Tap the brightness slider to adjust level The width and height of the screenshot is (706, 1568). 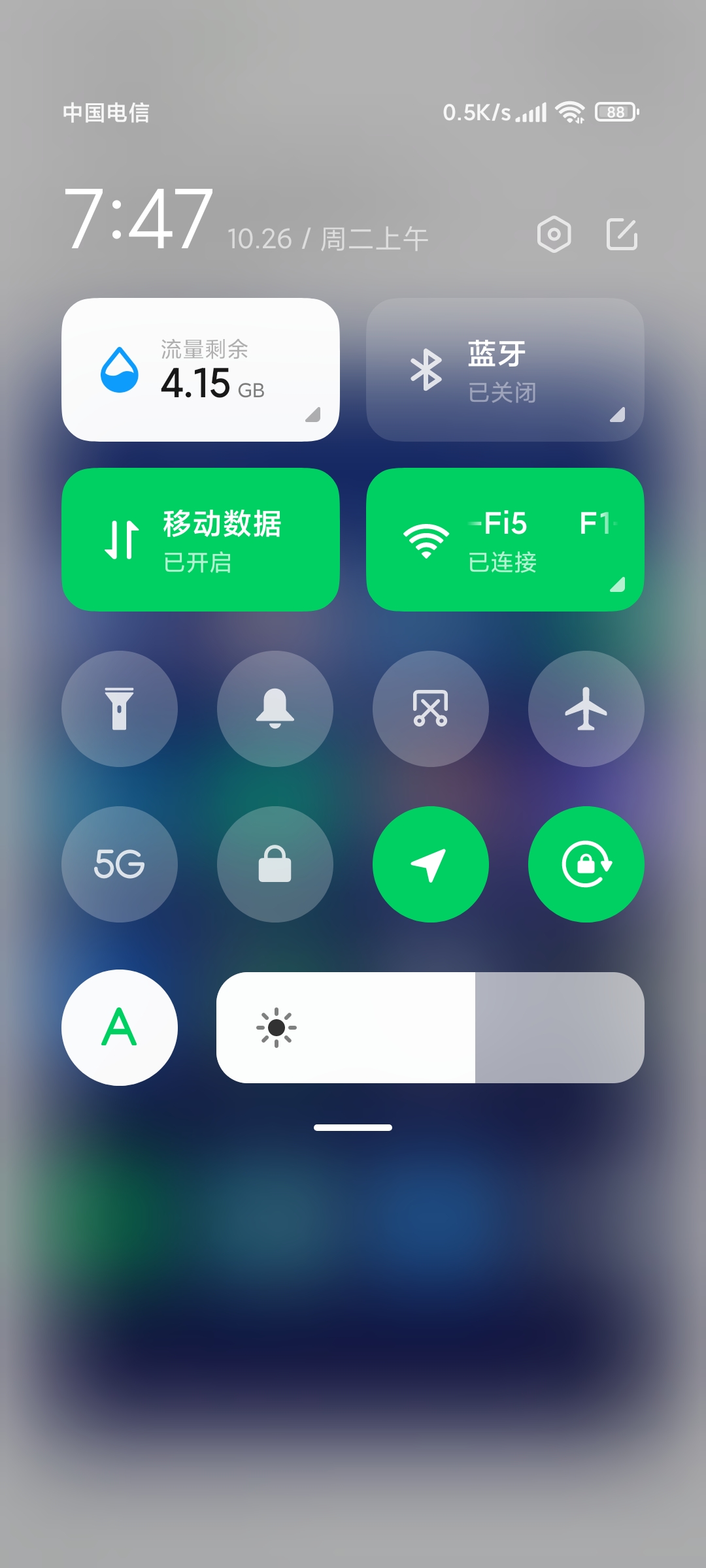[x=430, y=1028]
